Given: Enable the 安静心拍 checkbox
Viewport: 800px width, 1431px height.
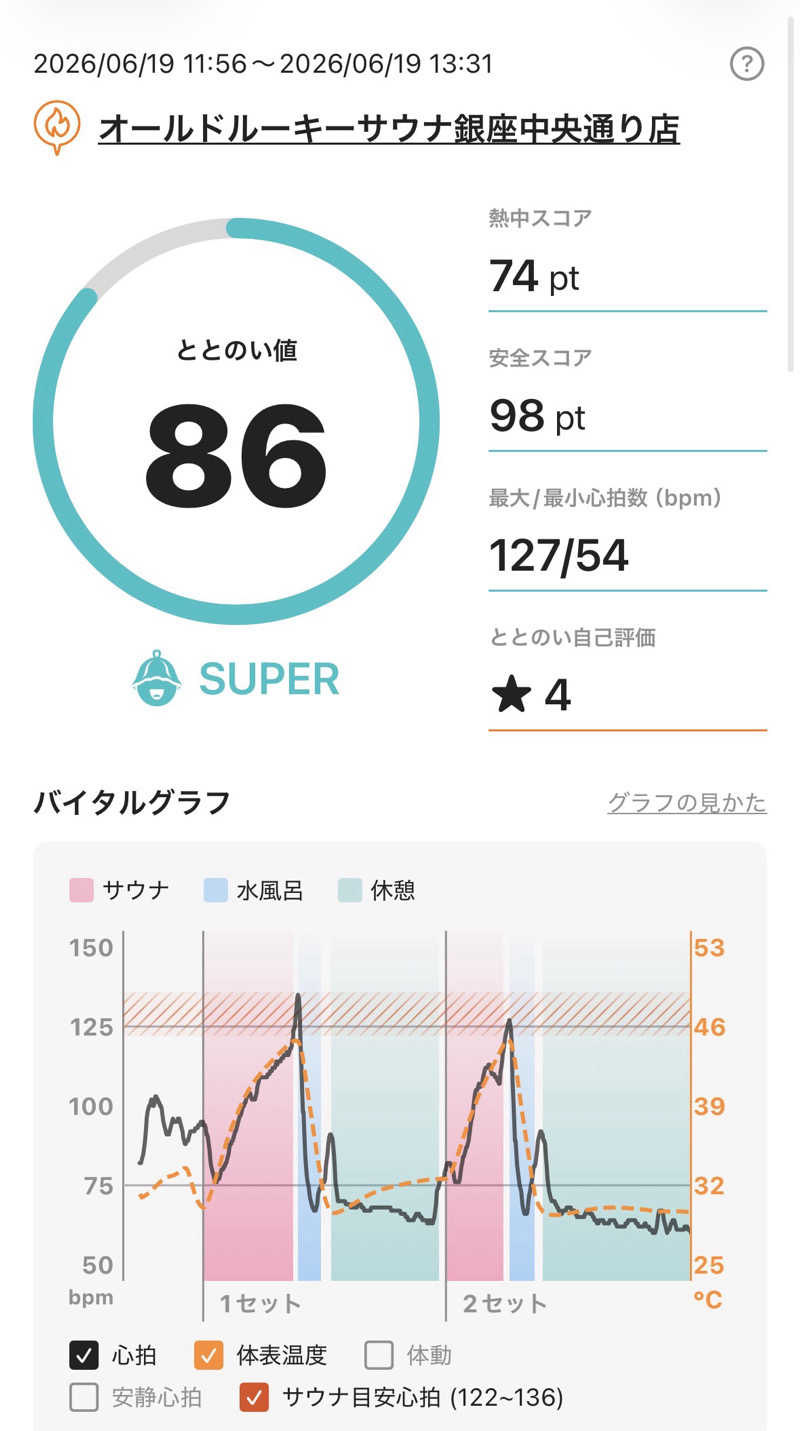Looking at the screenshot, I should click(84, 1398).
